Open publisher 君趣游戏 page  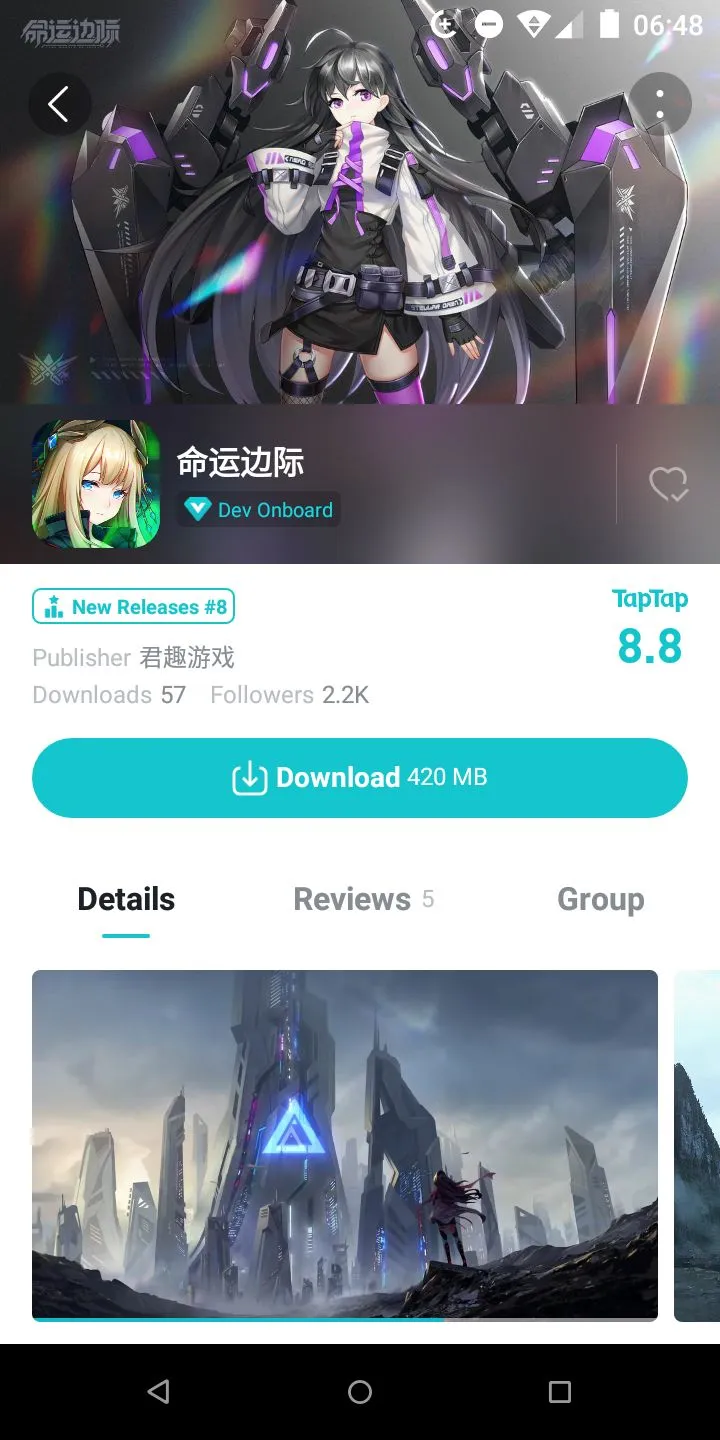[187, 657]
